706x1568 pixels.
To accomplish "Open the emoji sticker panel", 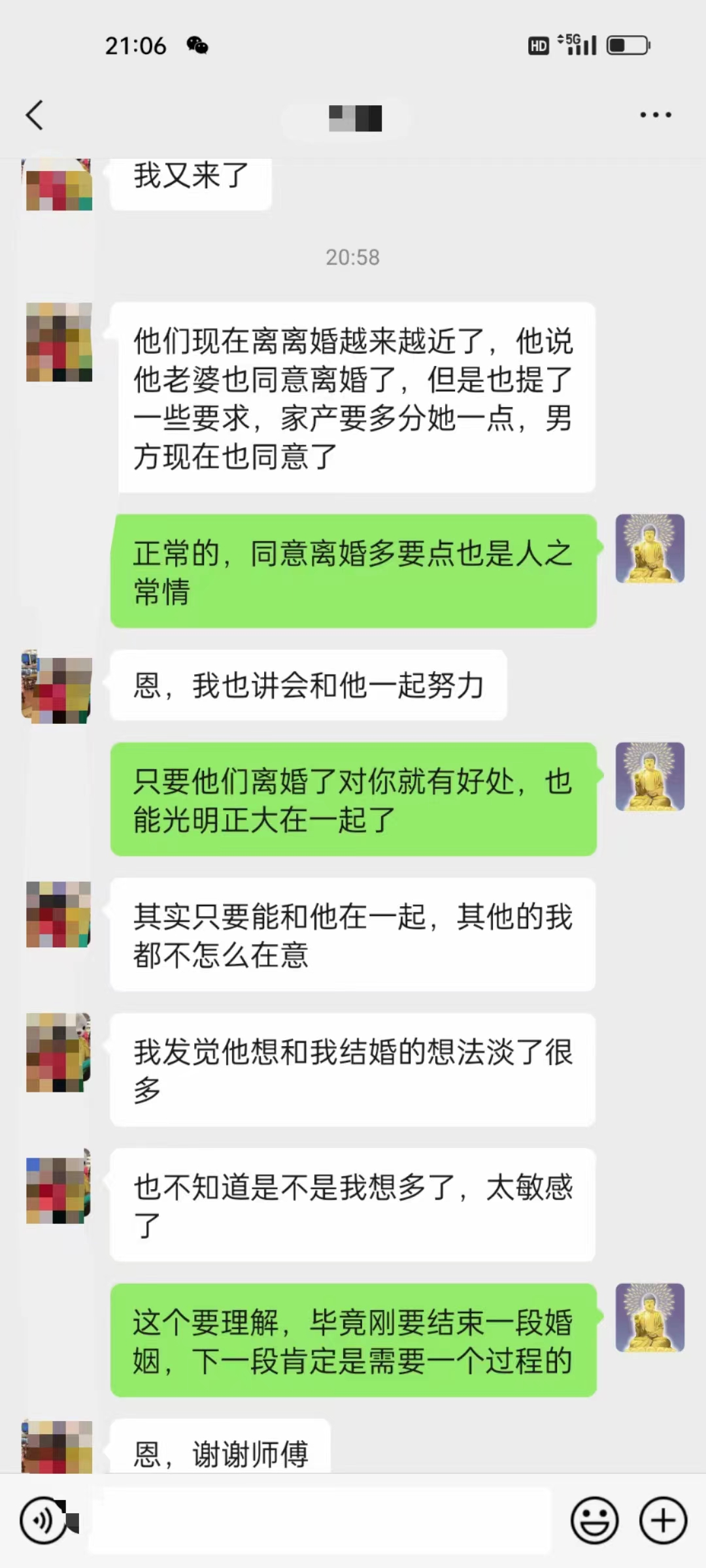I will click(x=594, y=1520).
